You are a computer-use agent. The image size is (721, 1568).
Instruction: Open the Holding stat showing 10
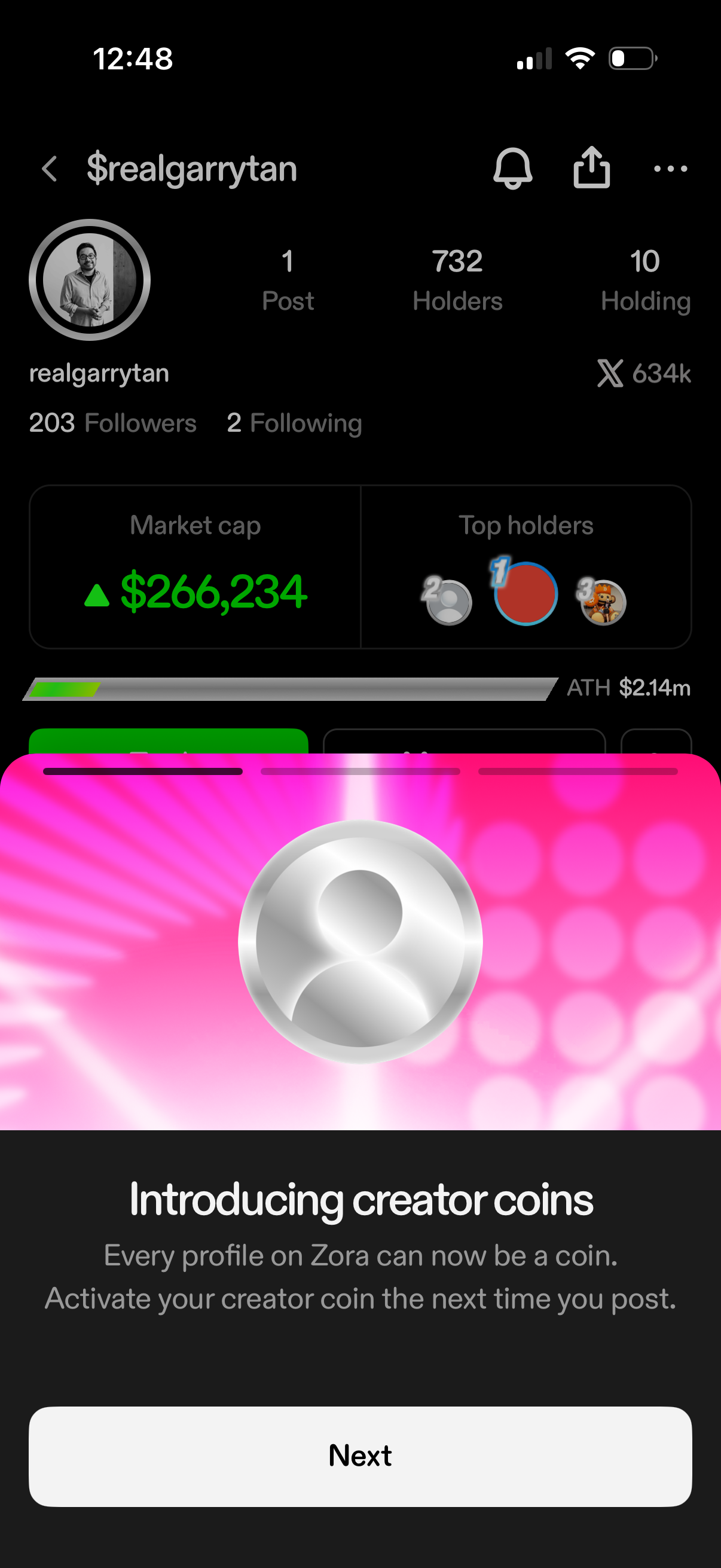click(x=646, y=280)
